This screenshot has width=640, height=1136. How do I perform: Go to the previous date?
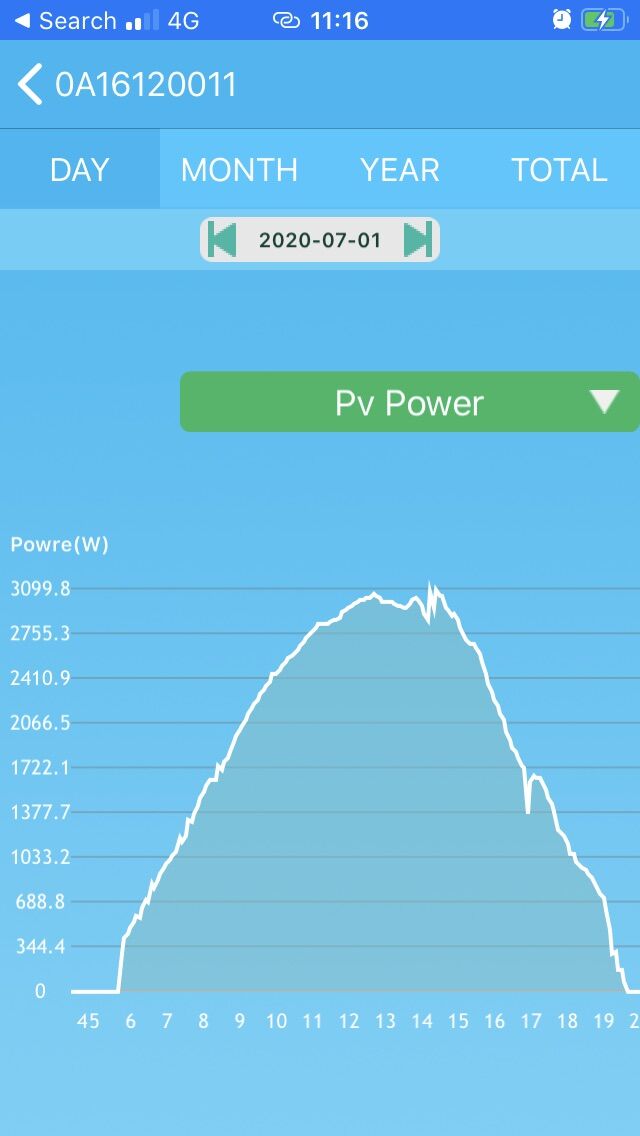pos(222,240)
